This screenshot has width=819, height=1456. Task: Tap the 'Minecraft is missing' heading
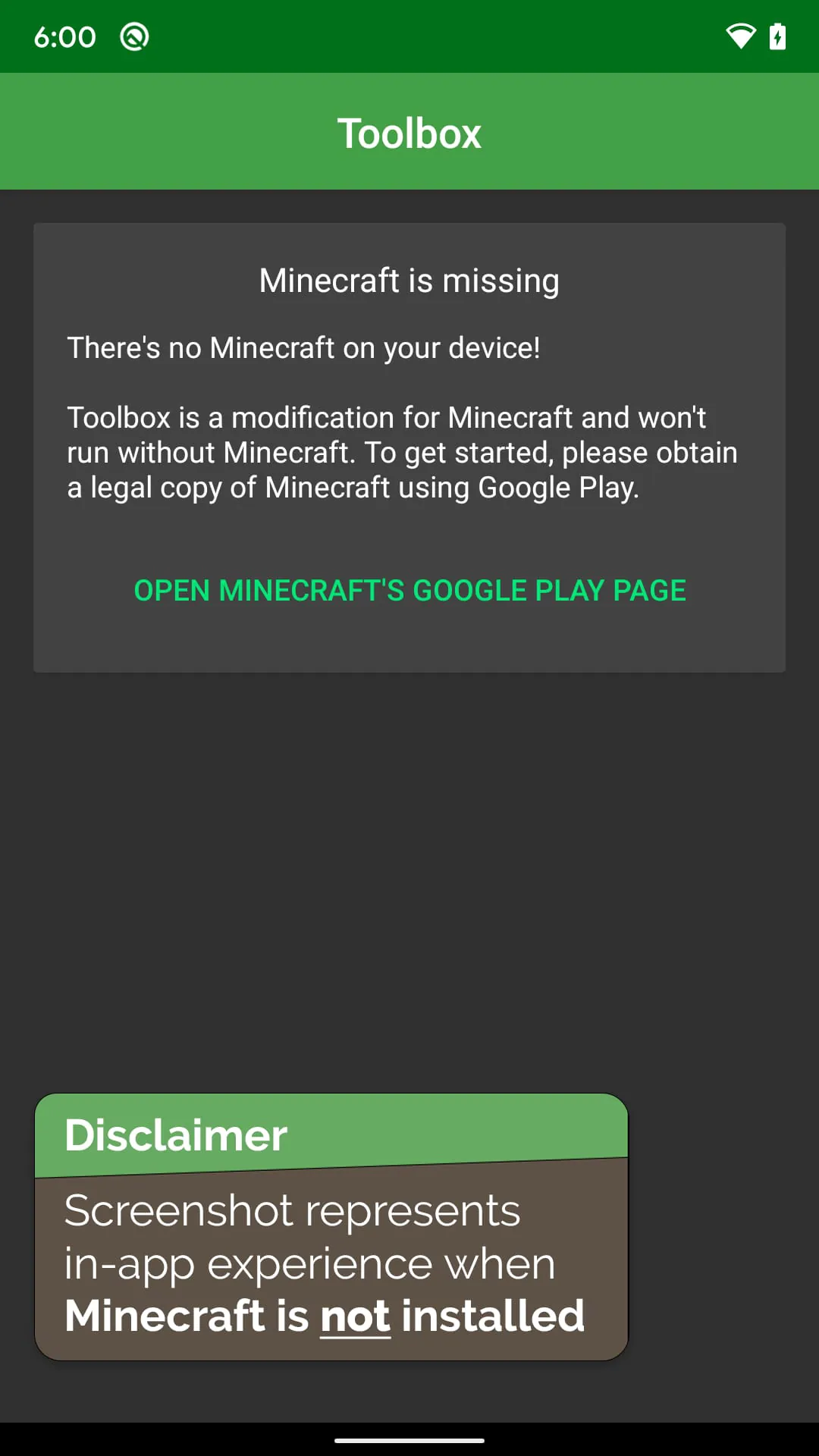tap(409, 281)
